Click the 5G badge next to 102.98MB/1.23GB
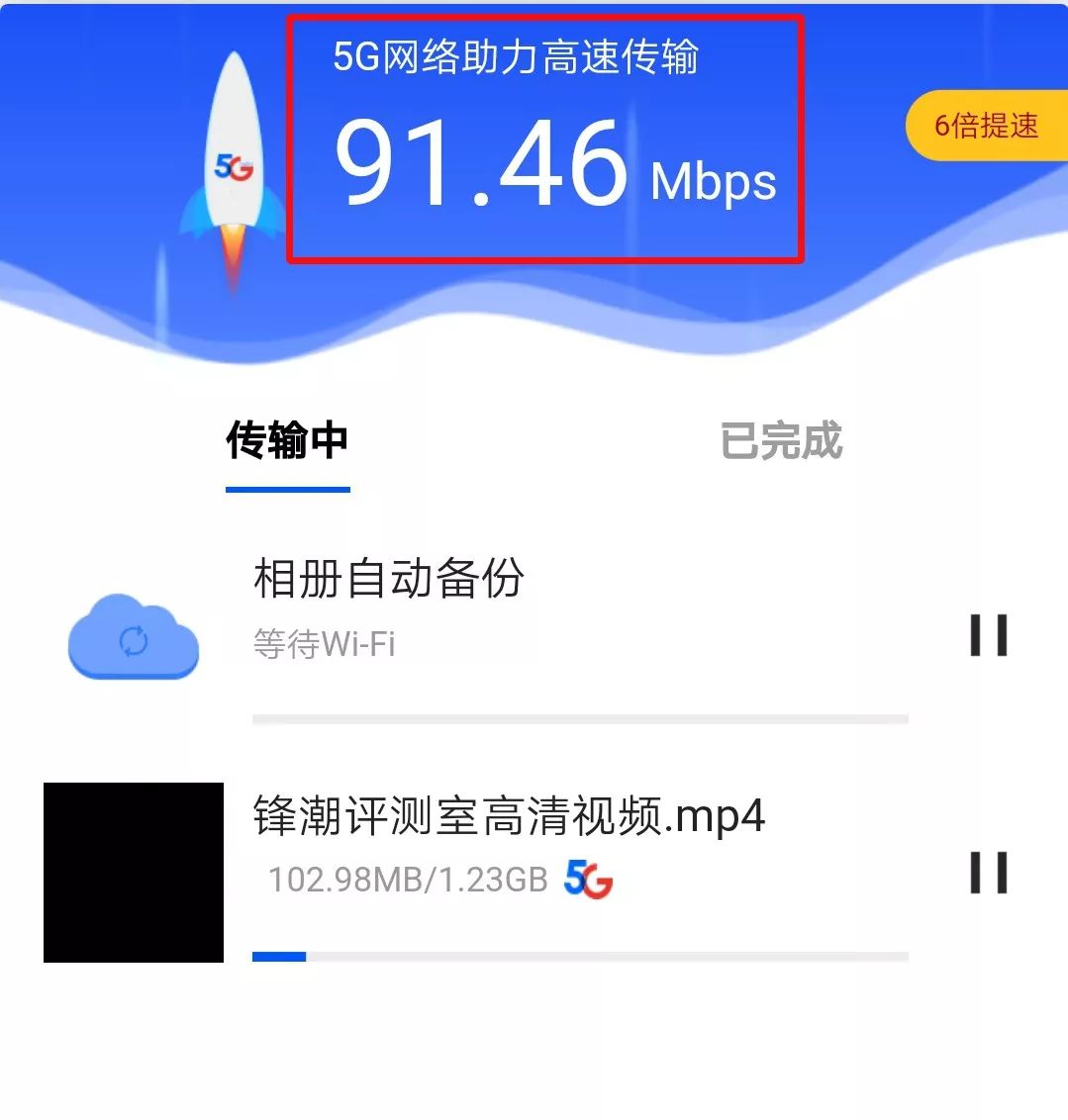 pyautogui.click(x=590, y=879)
